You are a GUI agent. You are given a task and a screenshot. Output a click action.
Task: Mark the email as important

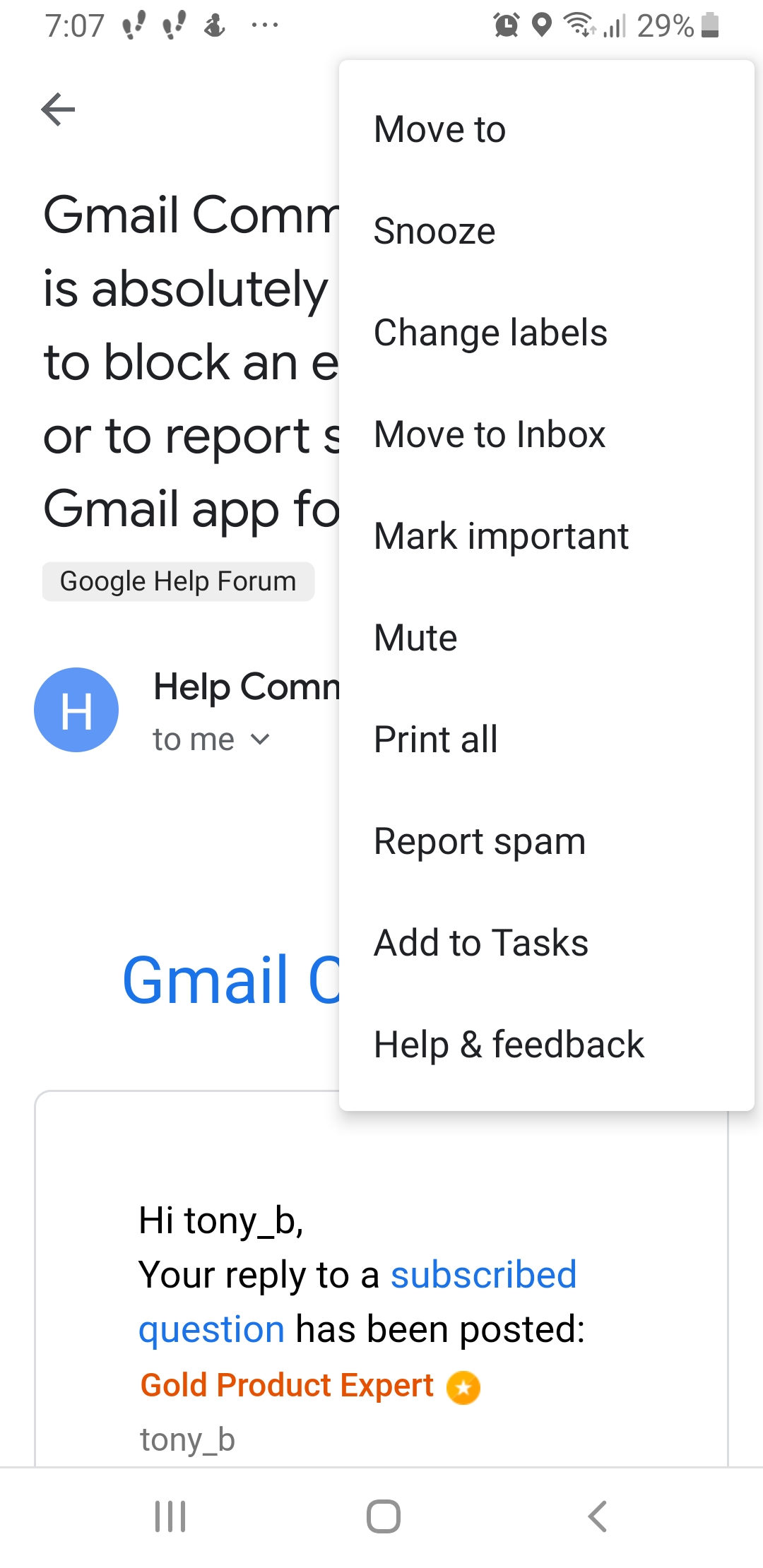click(x=501, y=536)
